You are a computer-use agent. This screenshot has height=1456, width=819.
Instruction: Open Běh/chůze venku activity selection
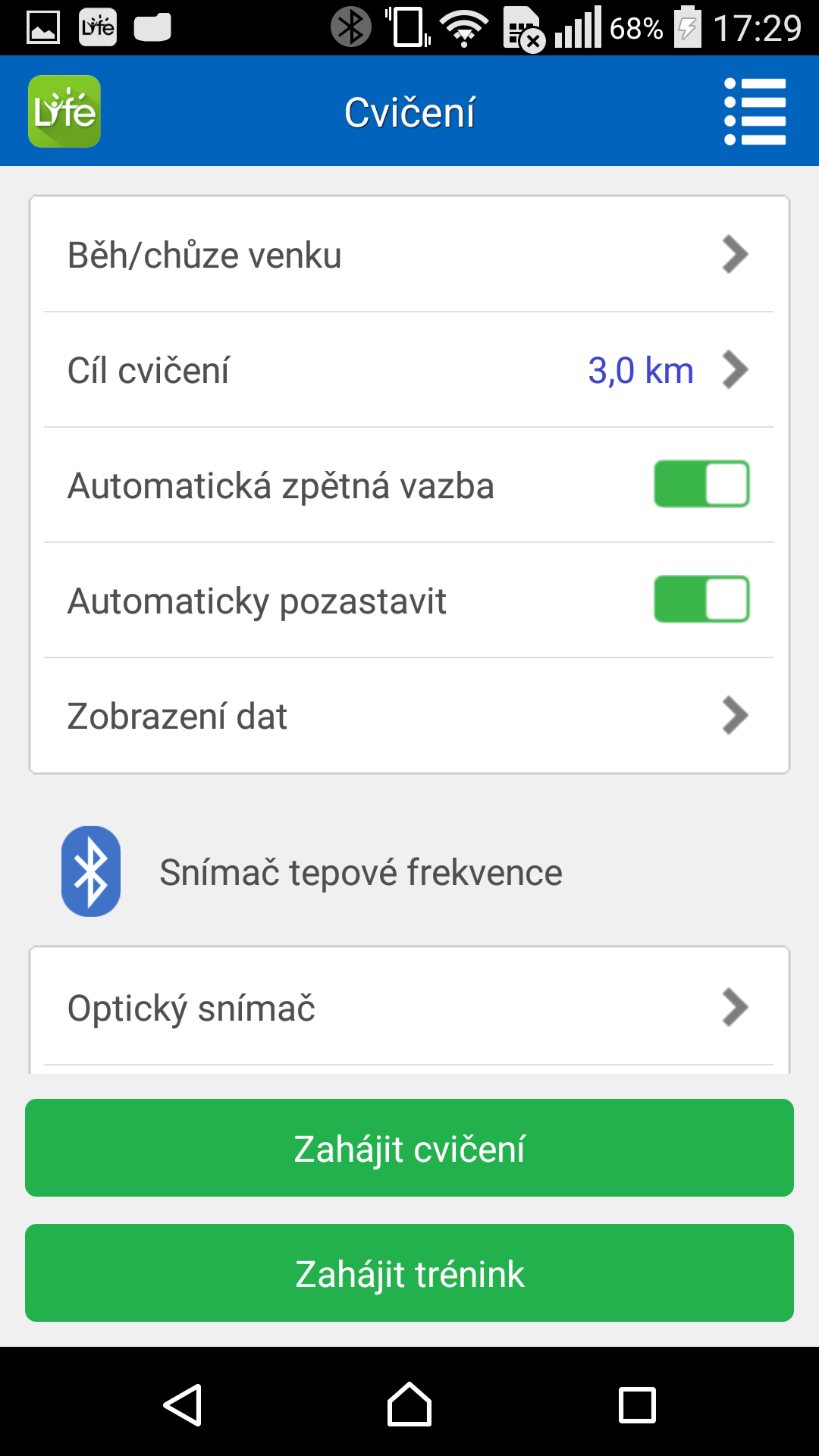[x=409, y=255]
